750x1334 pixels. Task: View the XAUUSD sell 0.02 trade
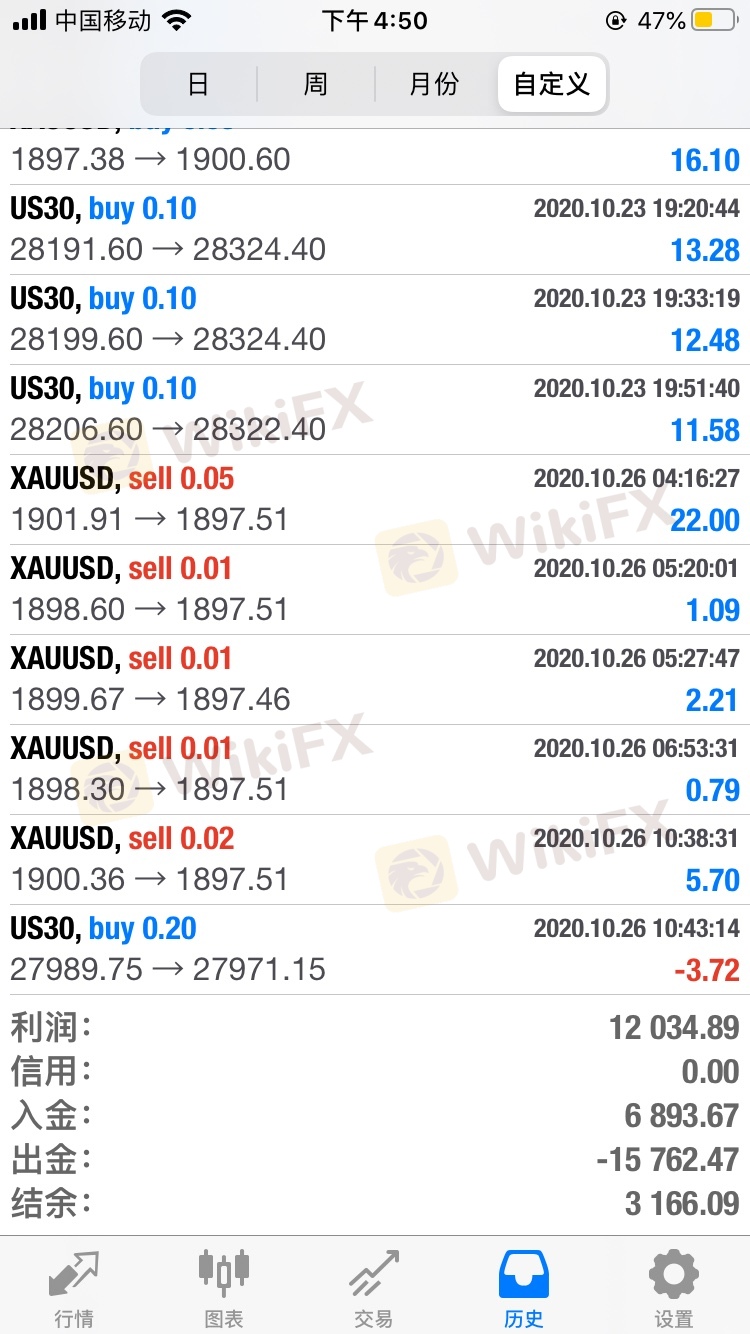click(x=375, y=860)
